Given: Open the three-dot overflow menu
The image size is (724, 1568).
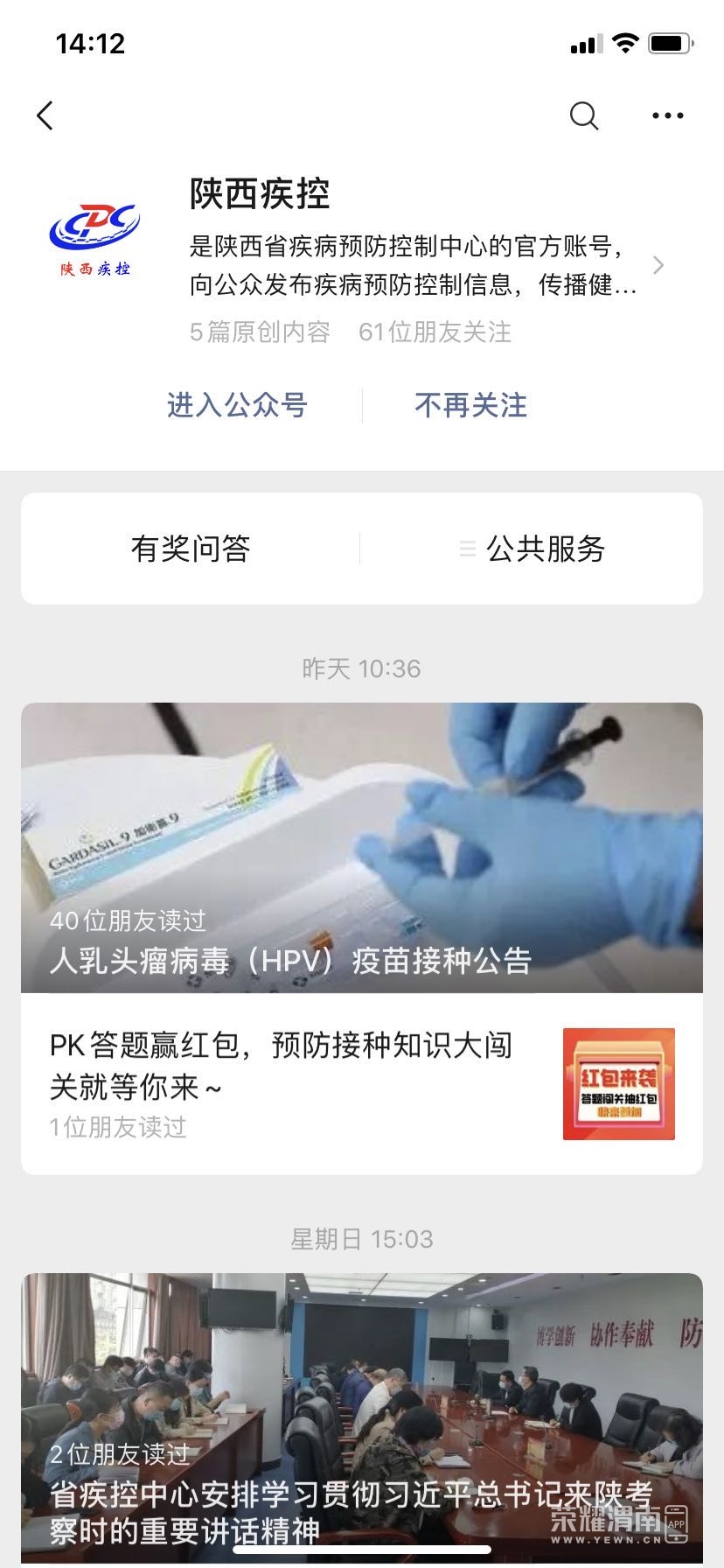Looking at the screenshot, I should 668,115.
